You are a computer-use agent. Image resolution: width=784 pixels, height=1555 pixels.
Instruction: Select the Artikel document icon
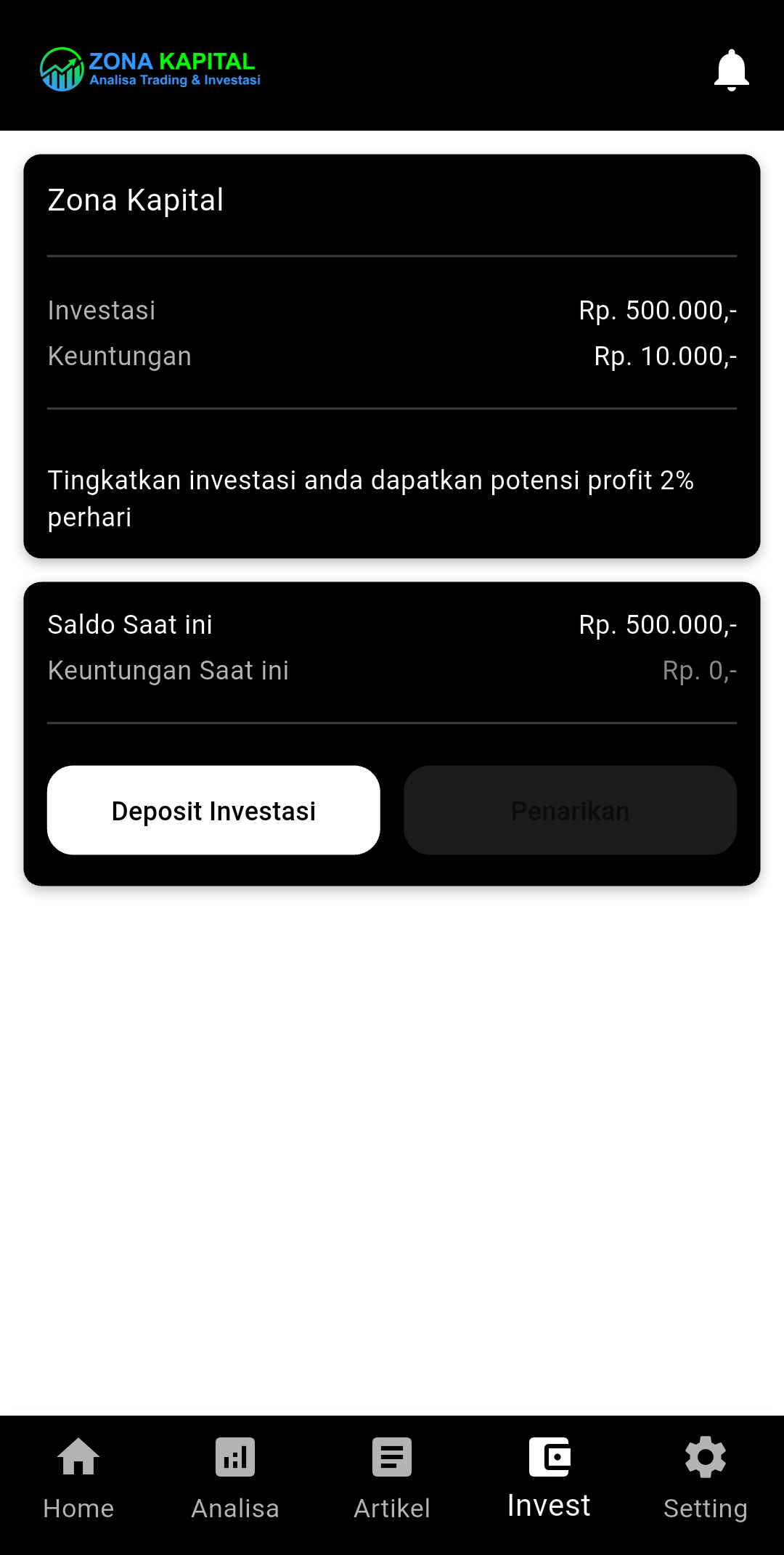tap(392, 1456)
